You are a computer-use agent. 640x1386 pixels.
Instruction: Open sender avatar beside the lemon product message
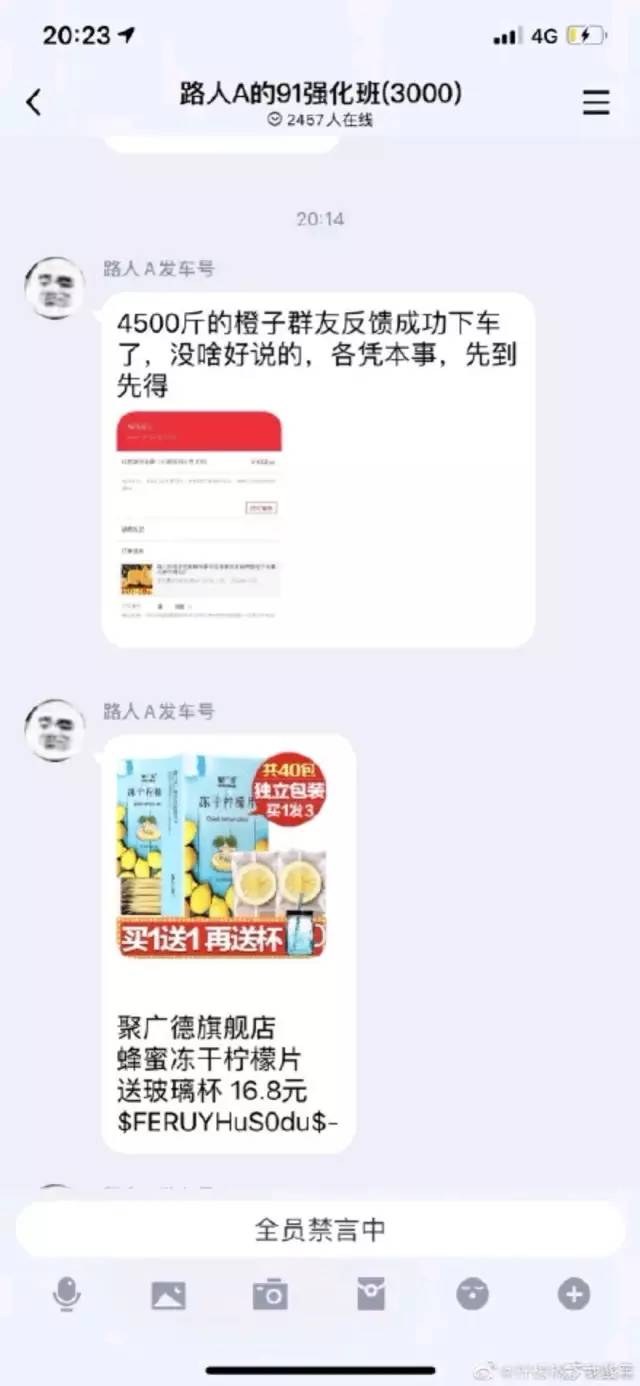pyautogui.click(x=54, y=730)
